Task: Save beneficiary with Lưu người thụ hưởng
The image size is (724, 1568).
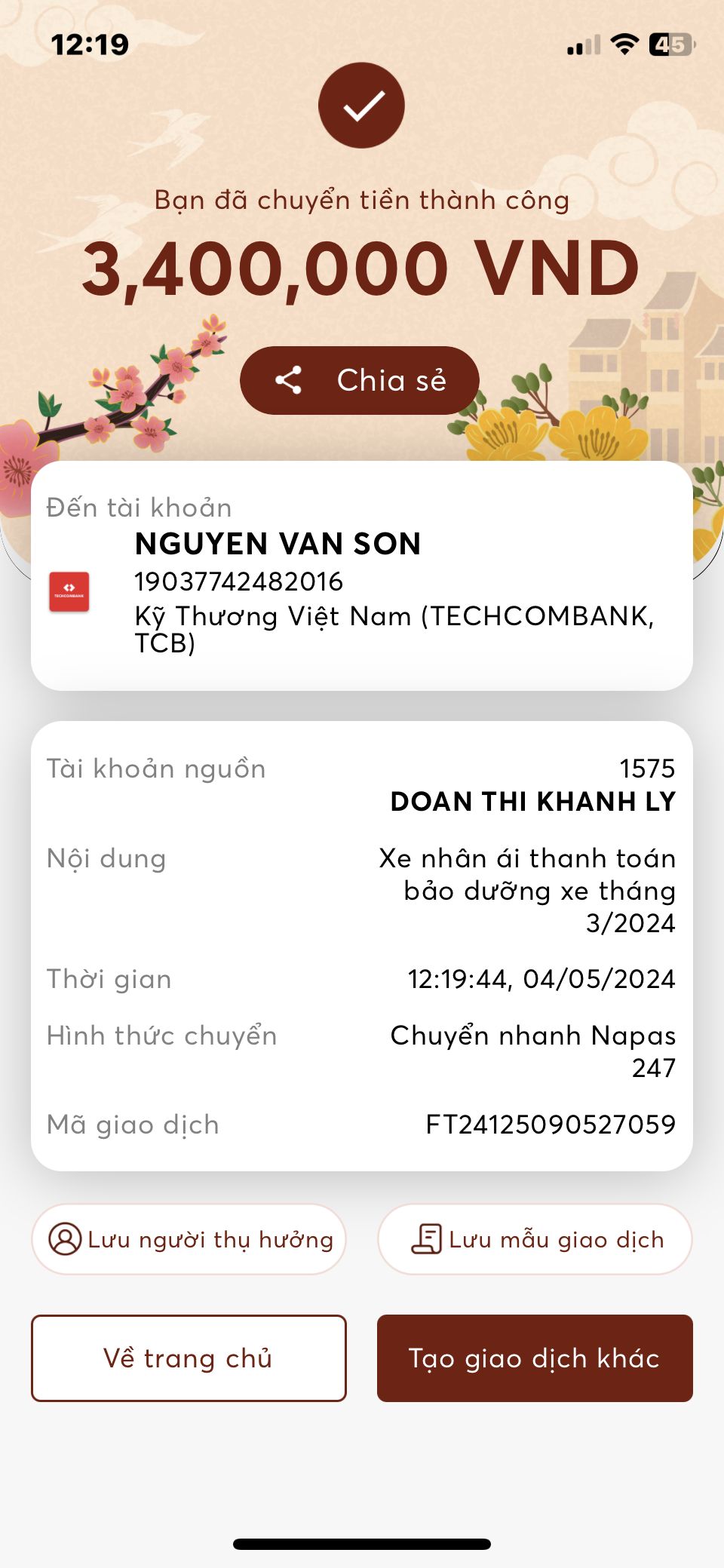Action: 189,1239
